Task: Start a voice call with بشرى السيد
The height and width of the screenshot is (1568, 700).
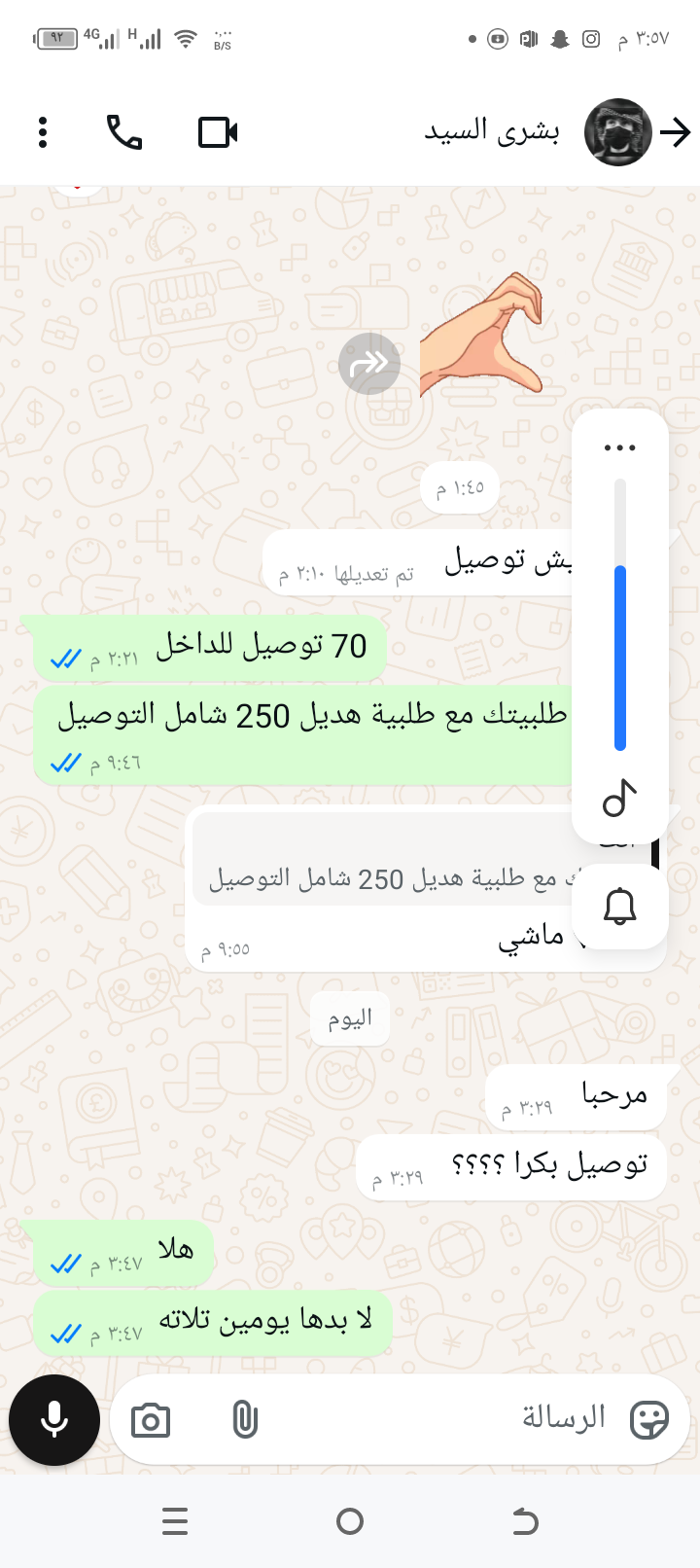Action: click(x=124, y=132)
